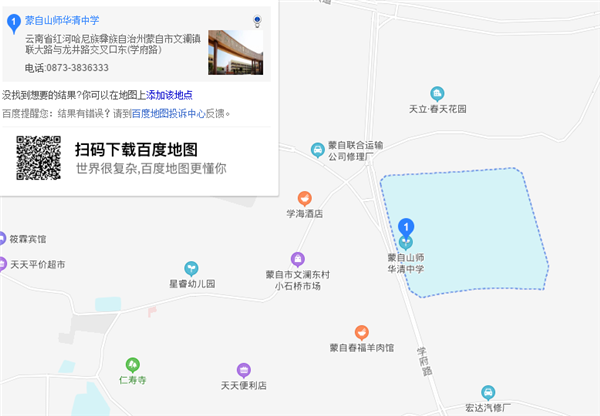
Task: Open the school photo thumbnail in result card
Action: point(235,52)
